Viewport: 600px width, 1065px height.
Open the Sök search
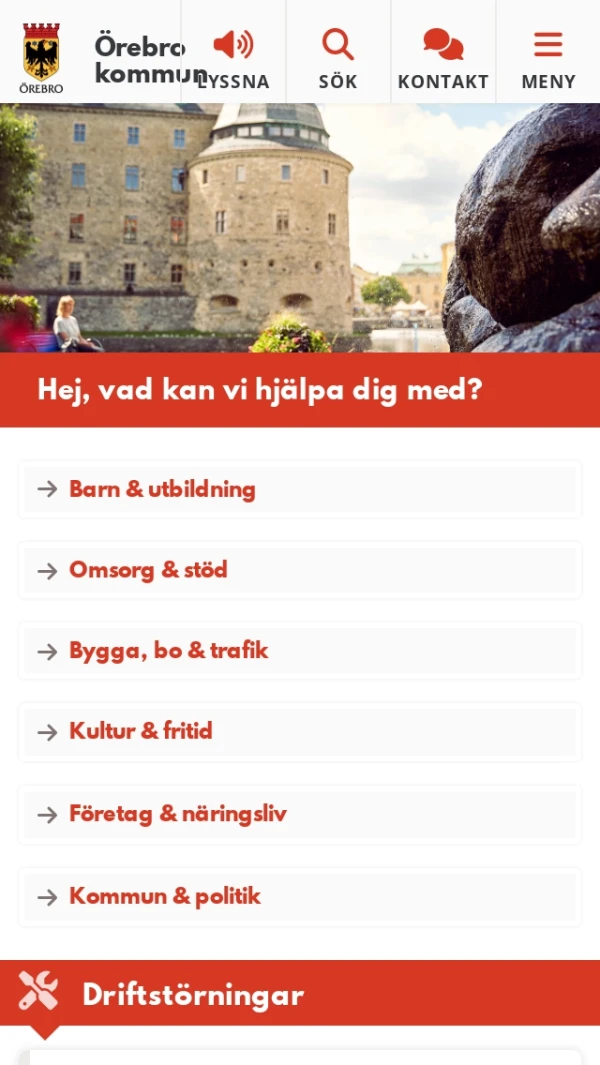338,58
